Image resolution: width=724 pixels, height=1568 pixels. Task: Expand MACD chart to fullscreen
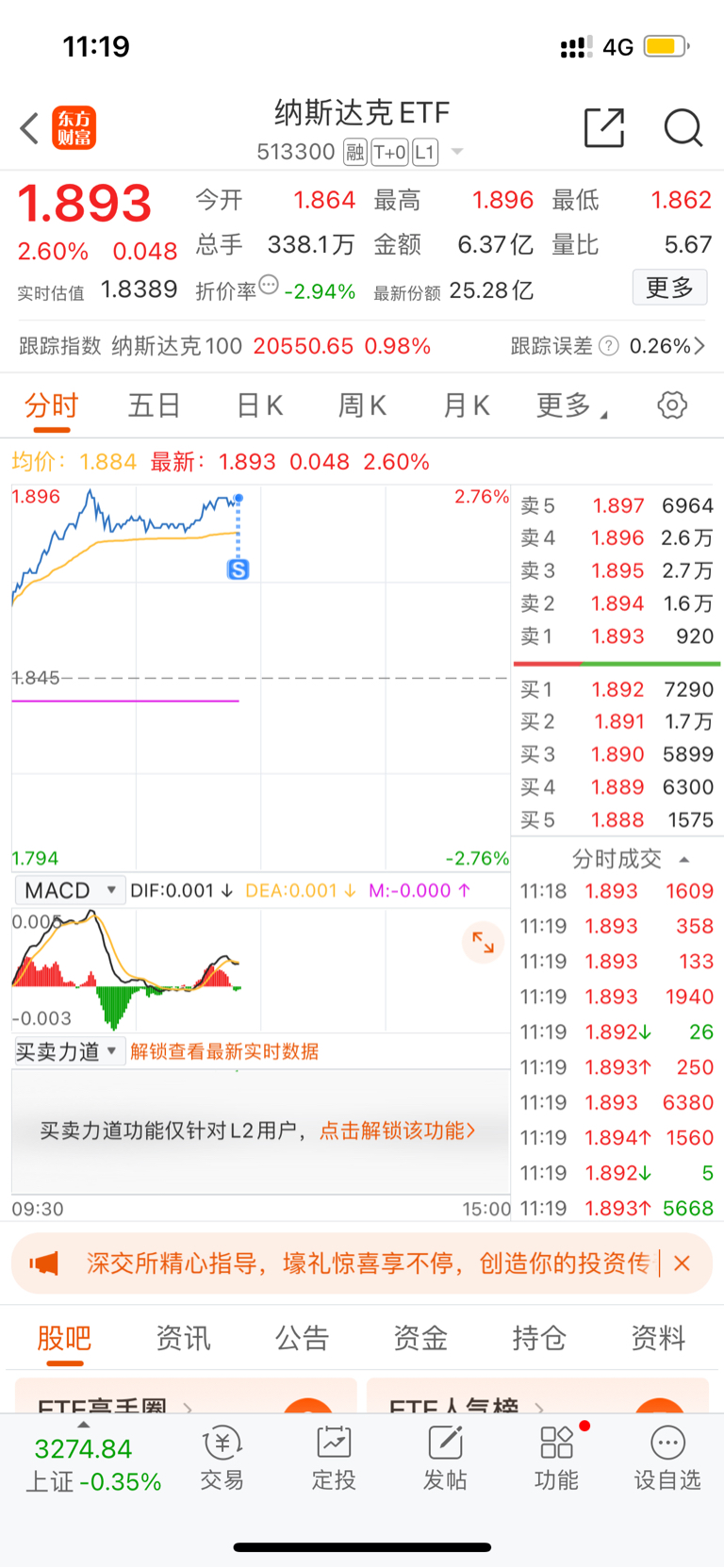tap(483, 942)
